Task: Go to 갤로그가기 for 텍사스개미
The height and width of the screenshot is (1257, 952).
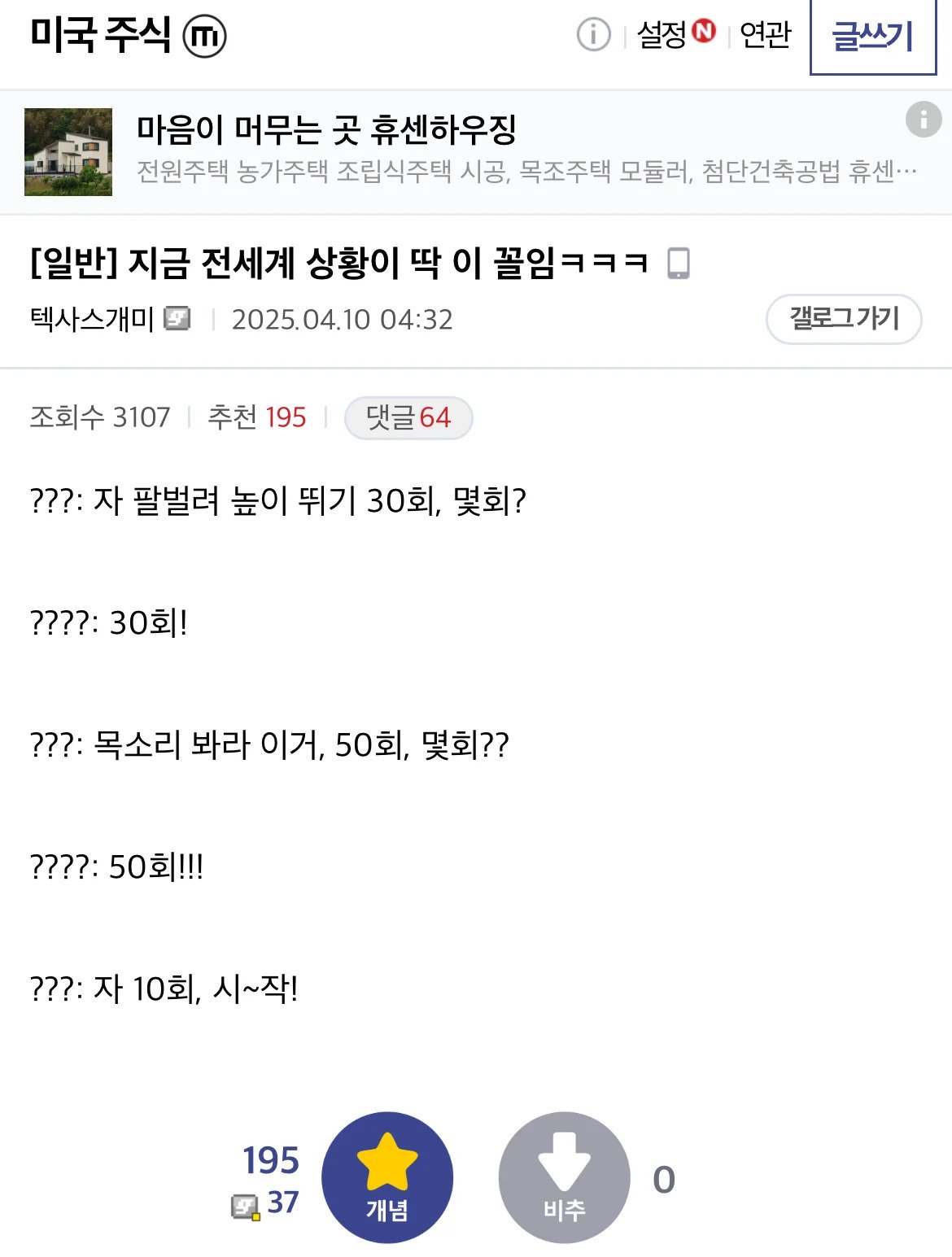Action: coord(843,319)
